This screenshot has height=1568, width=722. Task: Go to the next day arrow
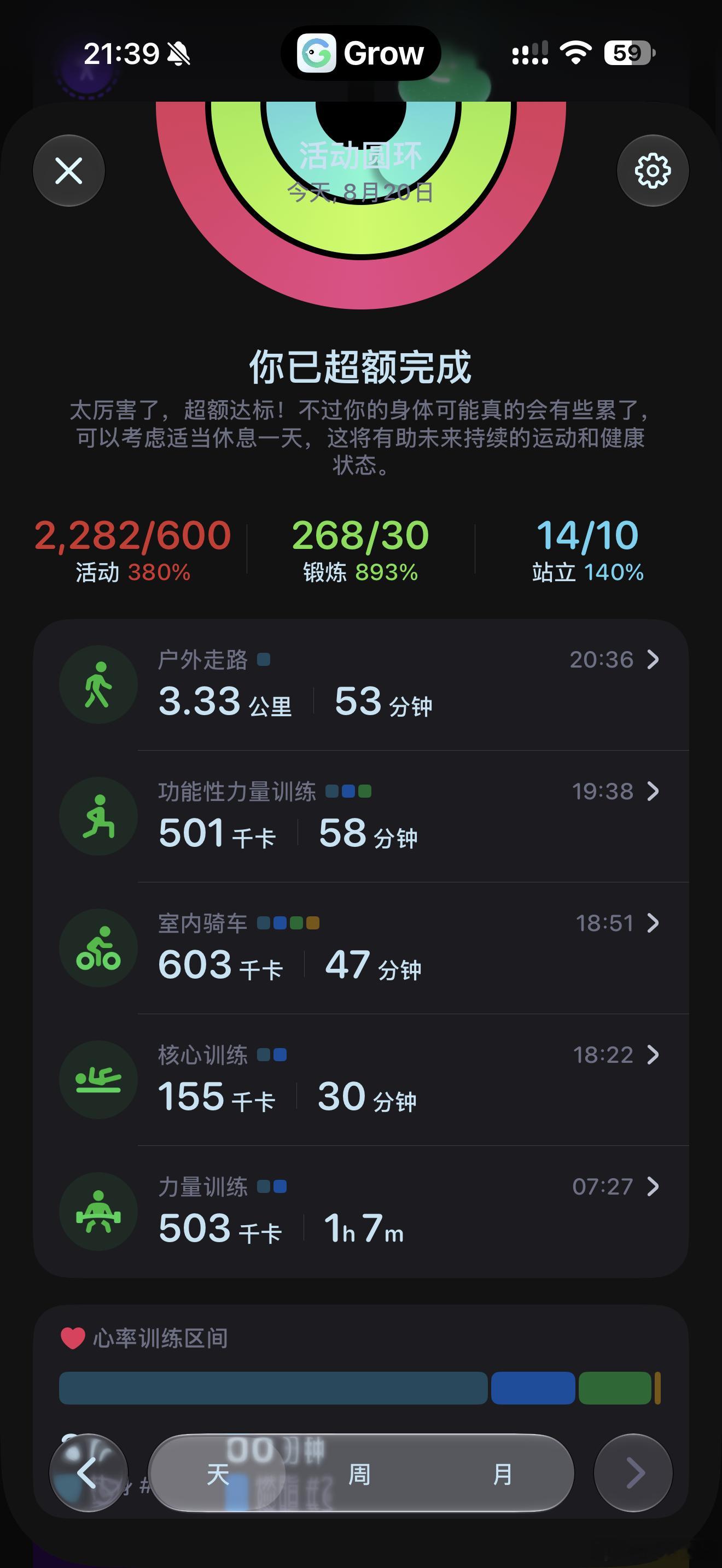click(633, 1473)
